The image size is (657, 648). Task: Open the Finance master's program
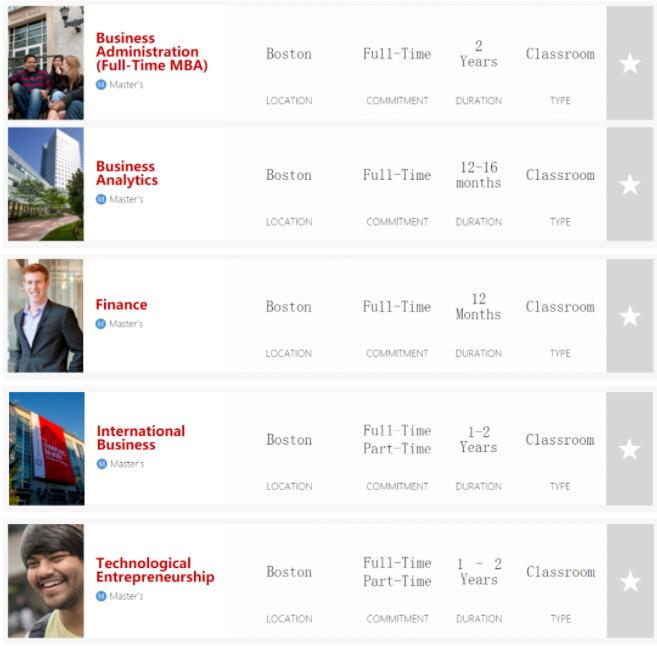click(x=121, y=305)
